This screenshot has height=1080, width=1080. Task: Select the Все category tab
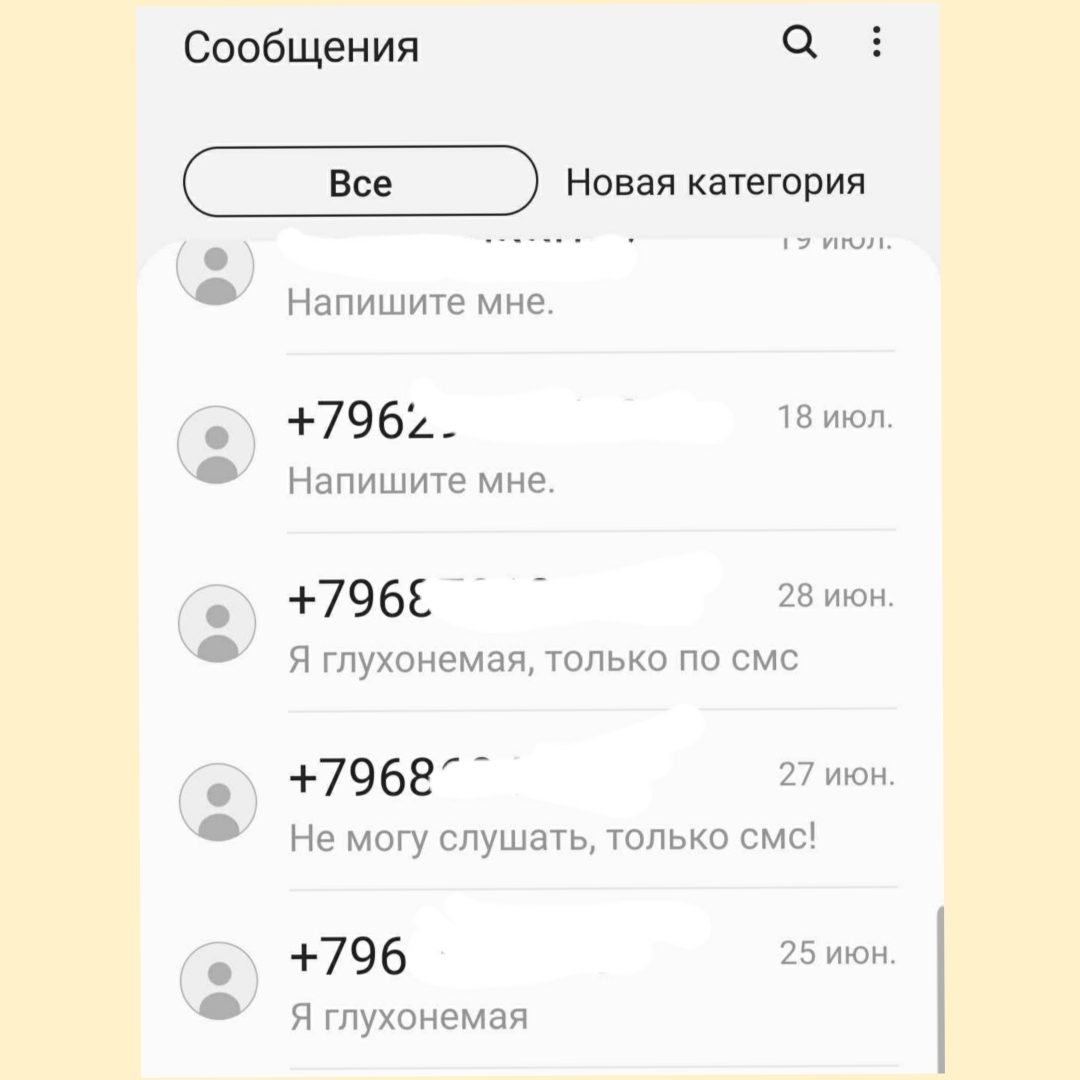coord(361,182)
